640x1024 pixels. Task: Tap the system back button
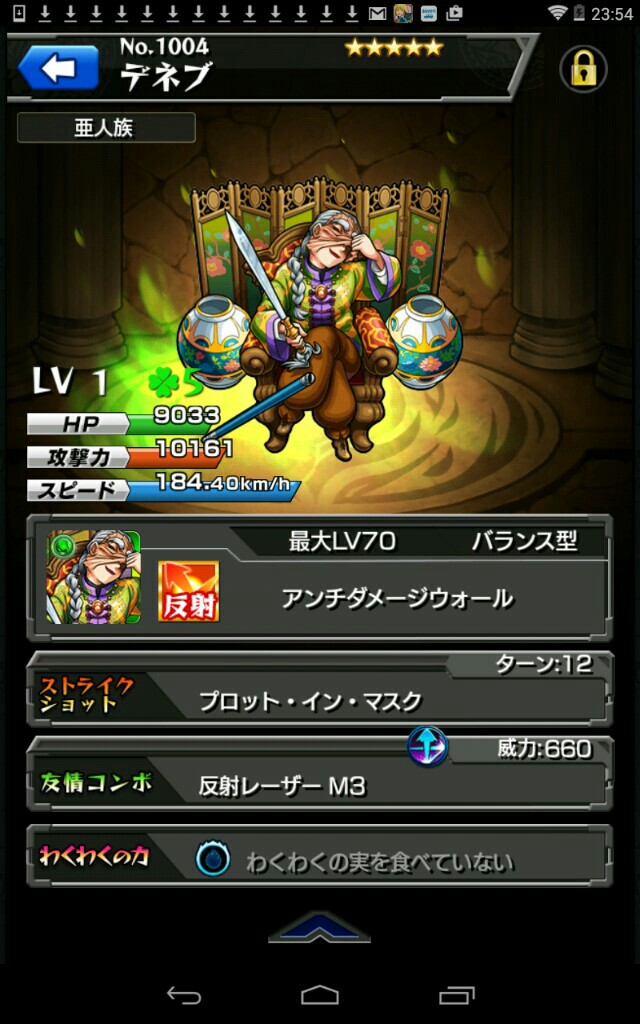(x=184, y=995)
